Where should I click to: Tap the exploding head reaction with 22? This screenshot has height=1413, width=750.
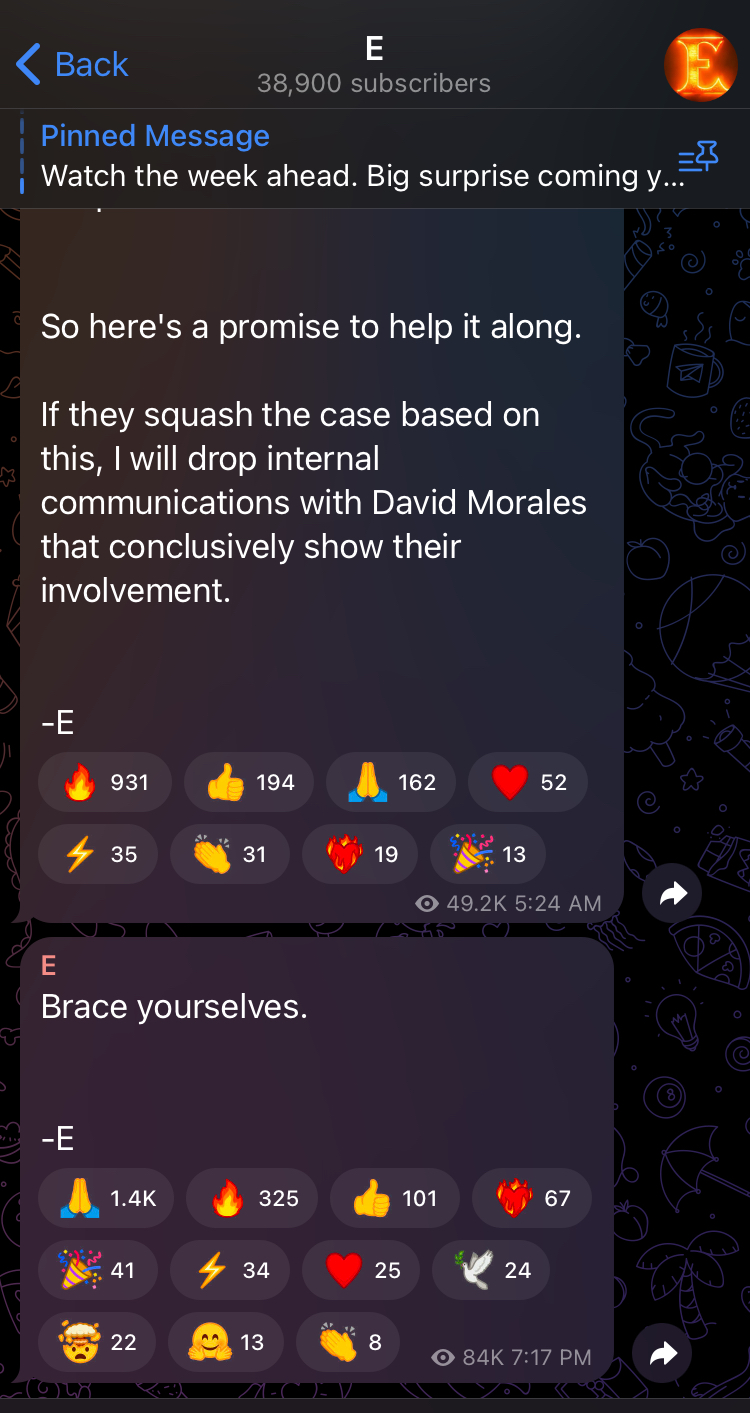click(97, 1342)
